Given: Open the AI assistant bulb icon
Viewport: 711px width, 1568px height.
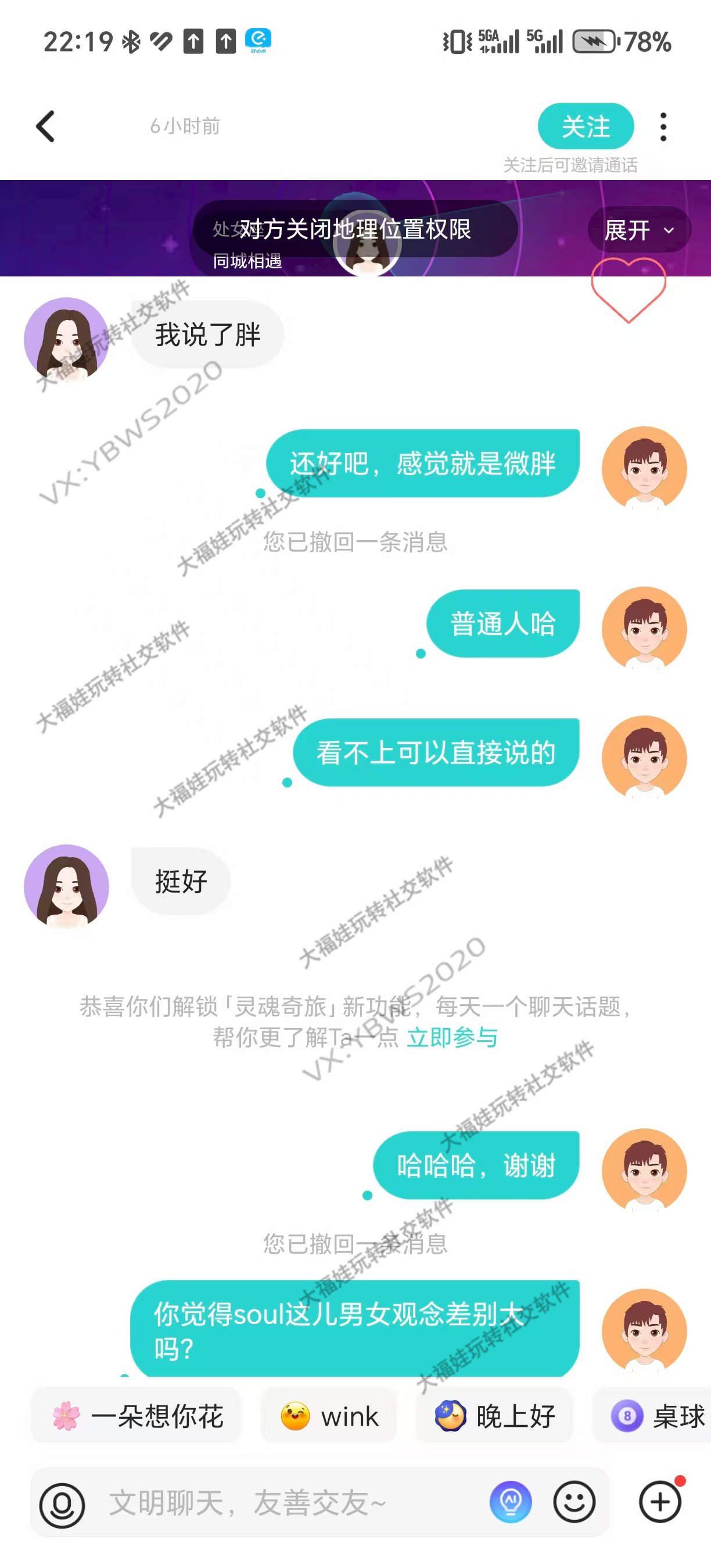Looking at the screenshot, I should pyautogui.click(x=510, y=1502).
